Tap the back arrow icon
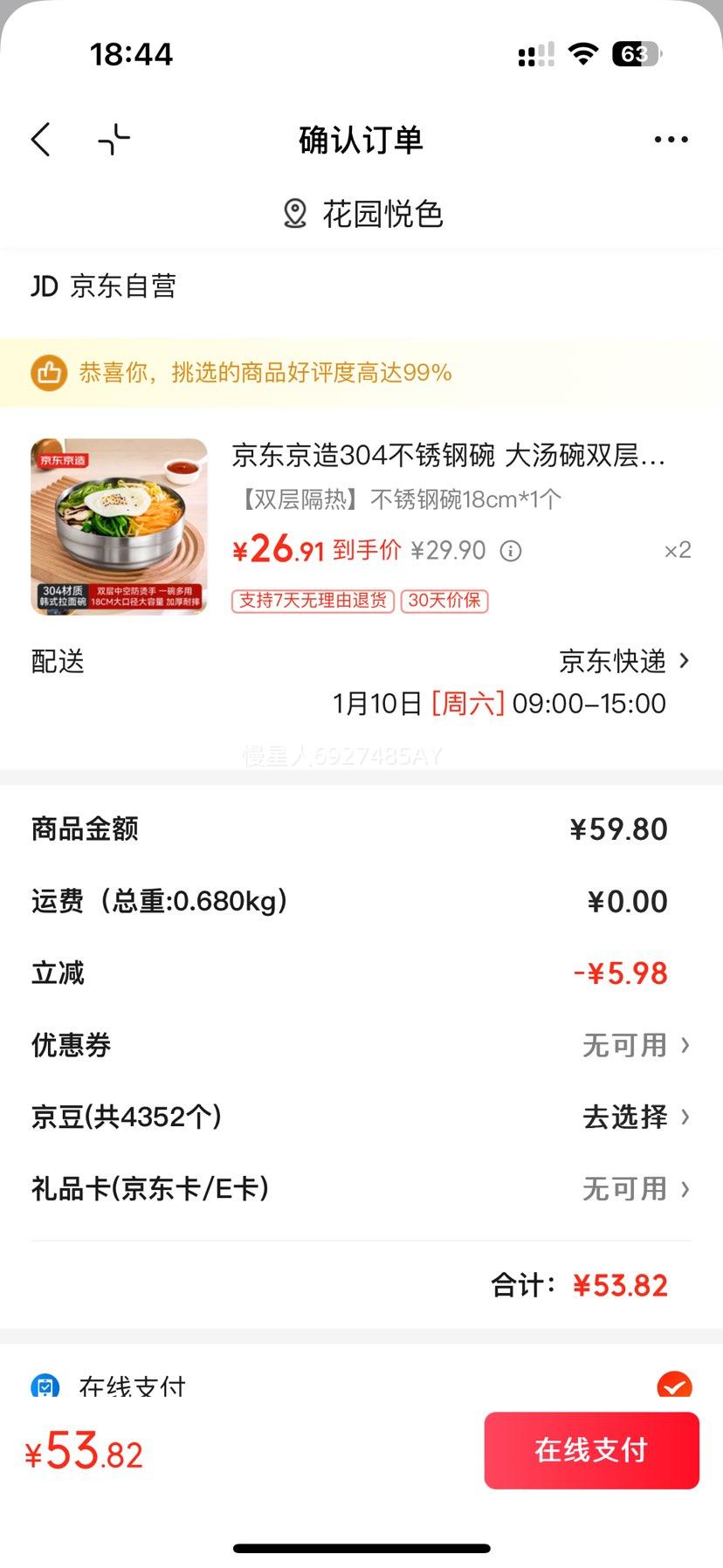Viewport: 723px width, 1568px height. click(x=40, y=139)
